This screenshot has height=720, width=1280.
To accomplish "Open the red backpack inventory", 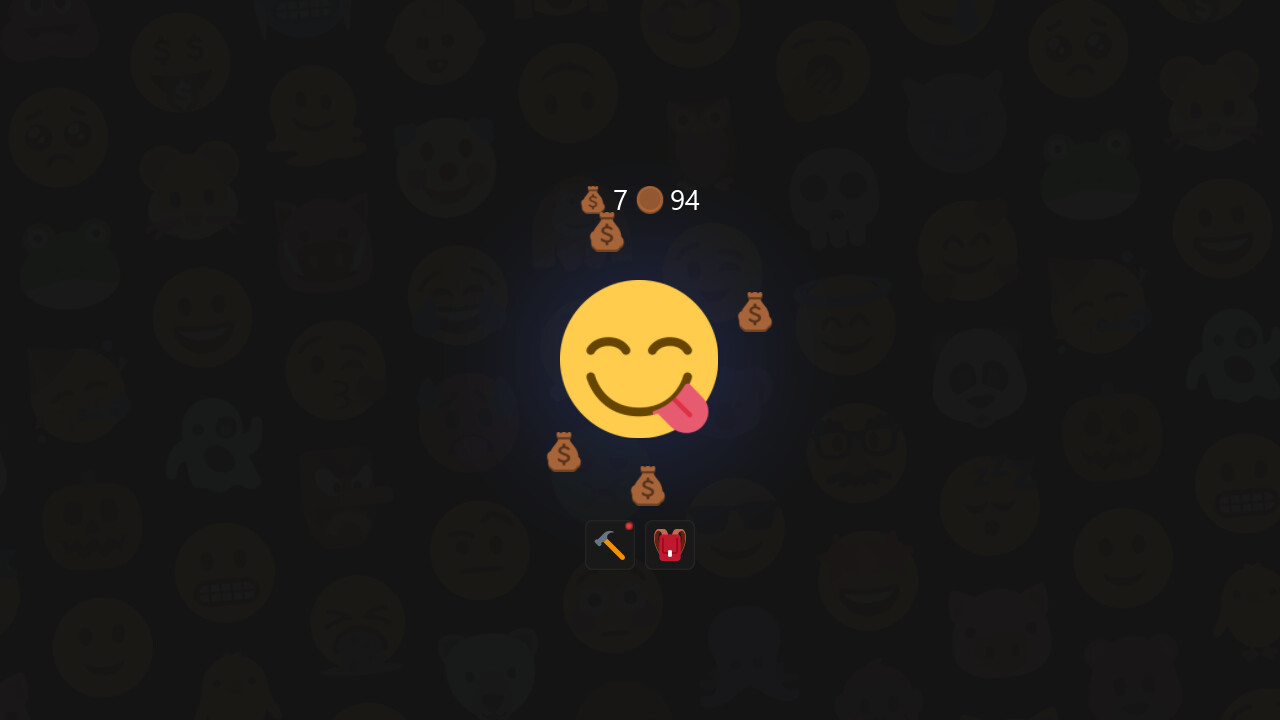I will (x=670, y=545).
